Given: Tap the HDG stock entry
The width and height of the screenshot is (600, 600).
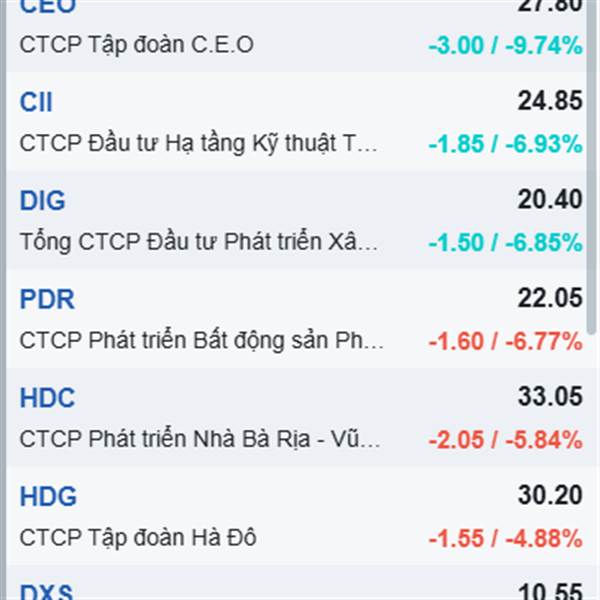Looking at the screenshot, I should pos(300,516).
